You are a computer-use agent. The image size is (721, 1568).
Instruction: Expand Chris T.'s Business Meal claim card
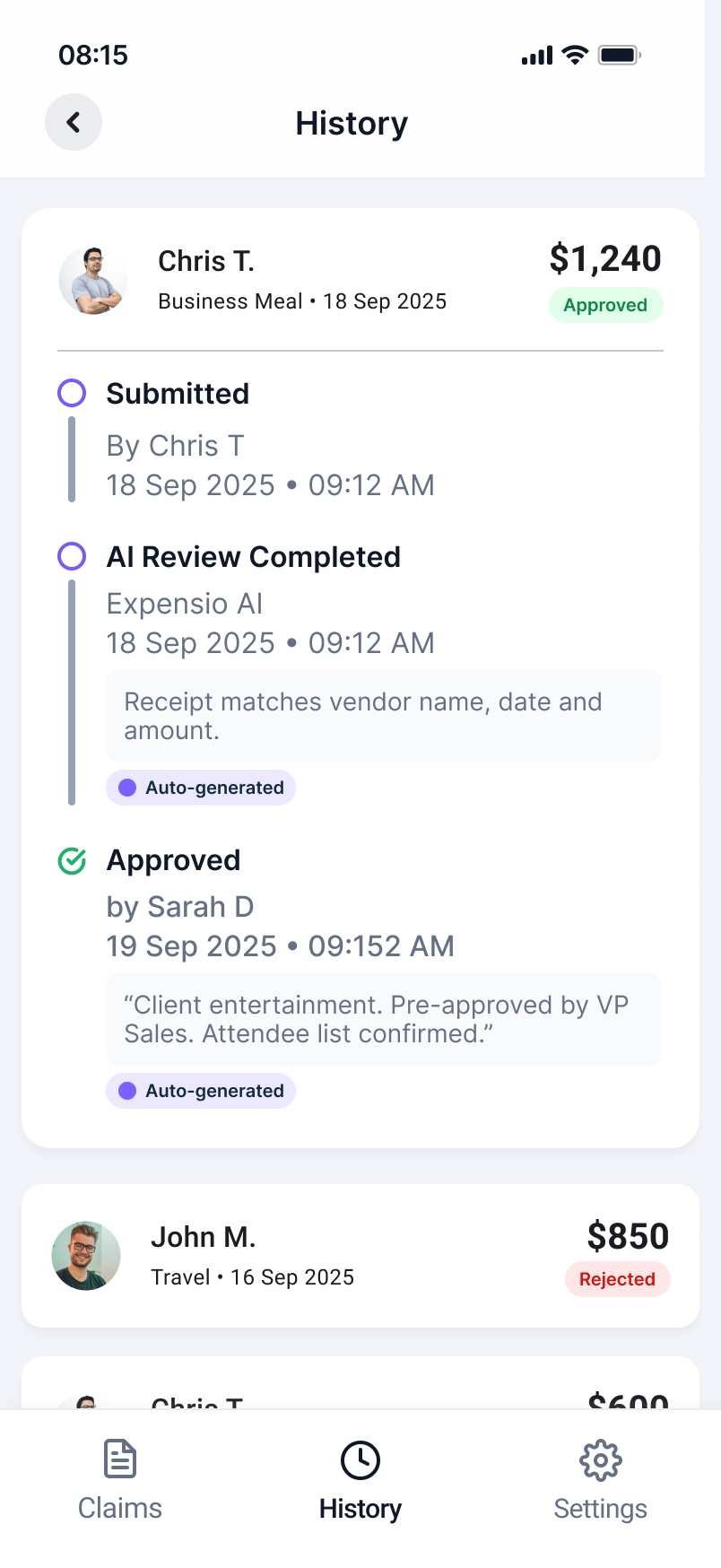359,279
